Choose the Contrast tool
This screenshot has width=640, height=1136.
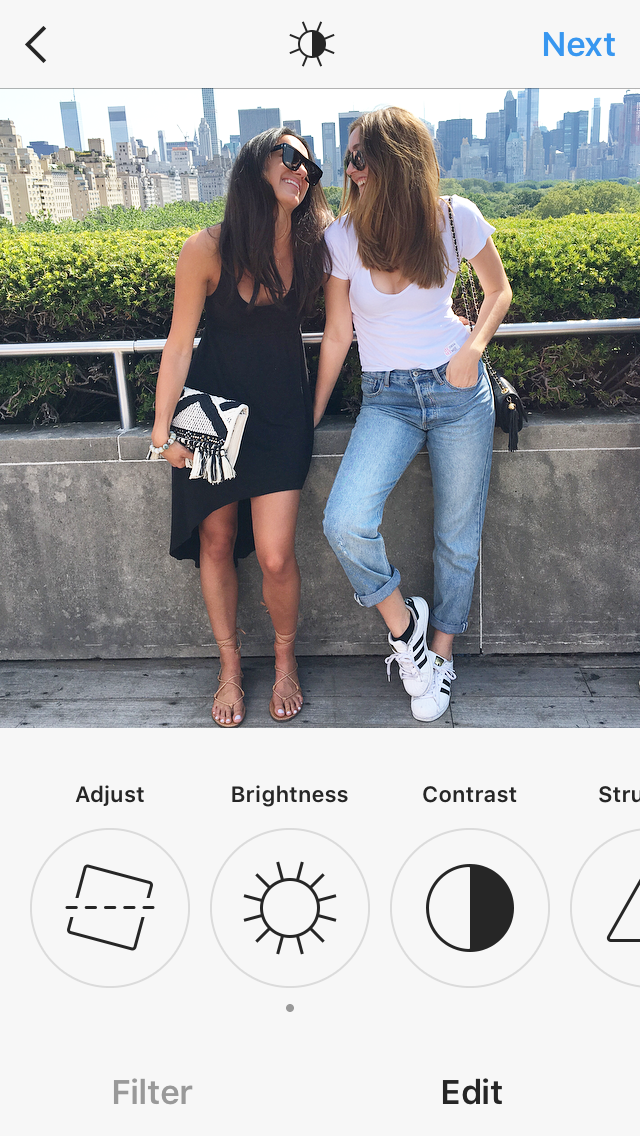[x=470, y=907]
